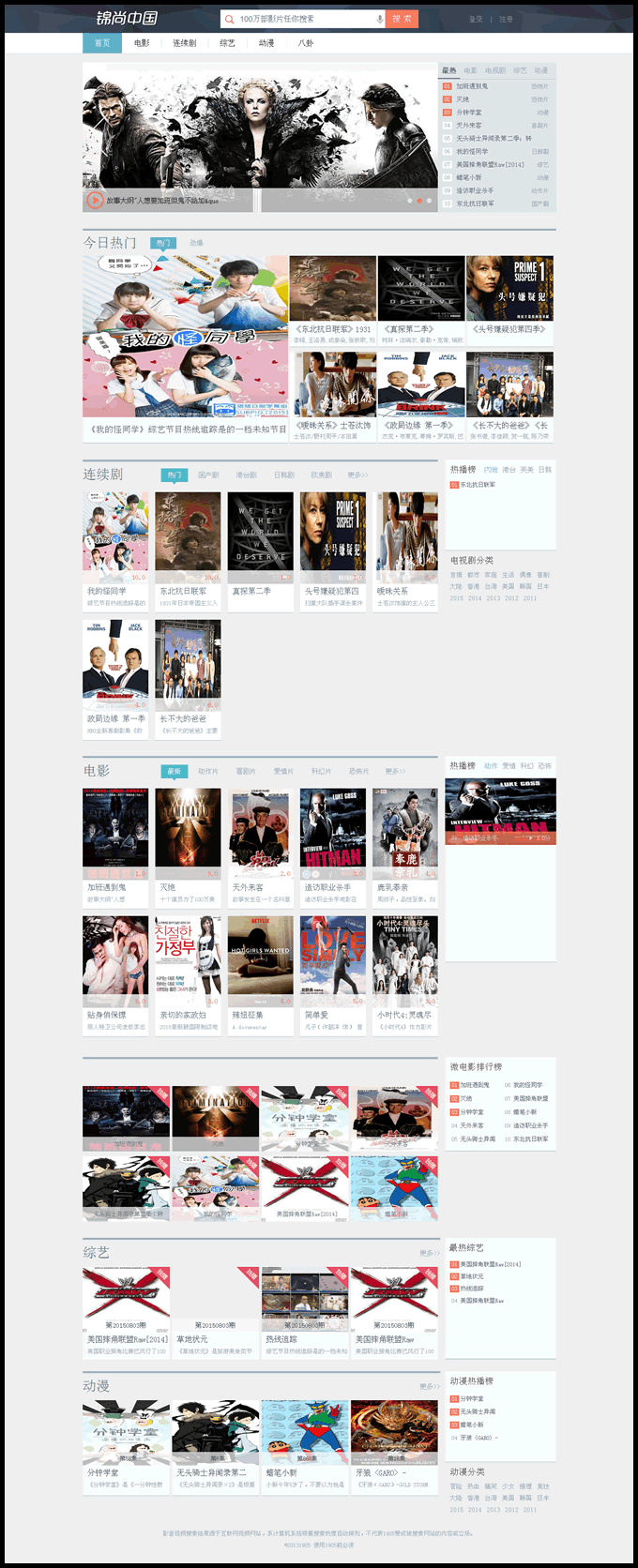Open 加班遇到鬼 in the hot ranking list
Screen dimensions: 638x1568
click(472, 86)
